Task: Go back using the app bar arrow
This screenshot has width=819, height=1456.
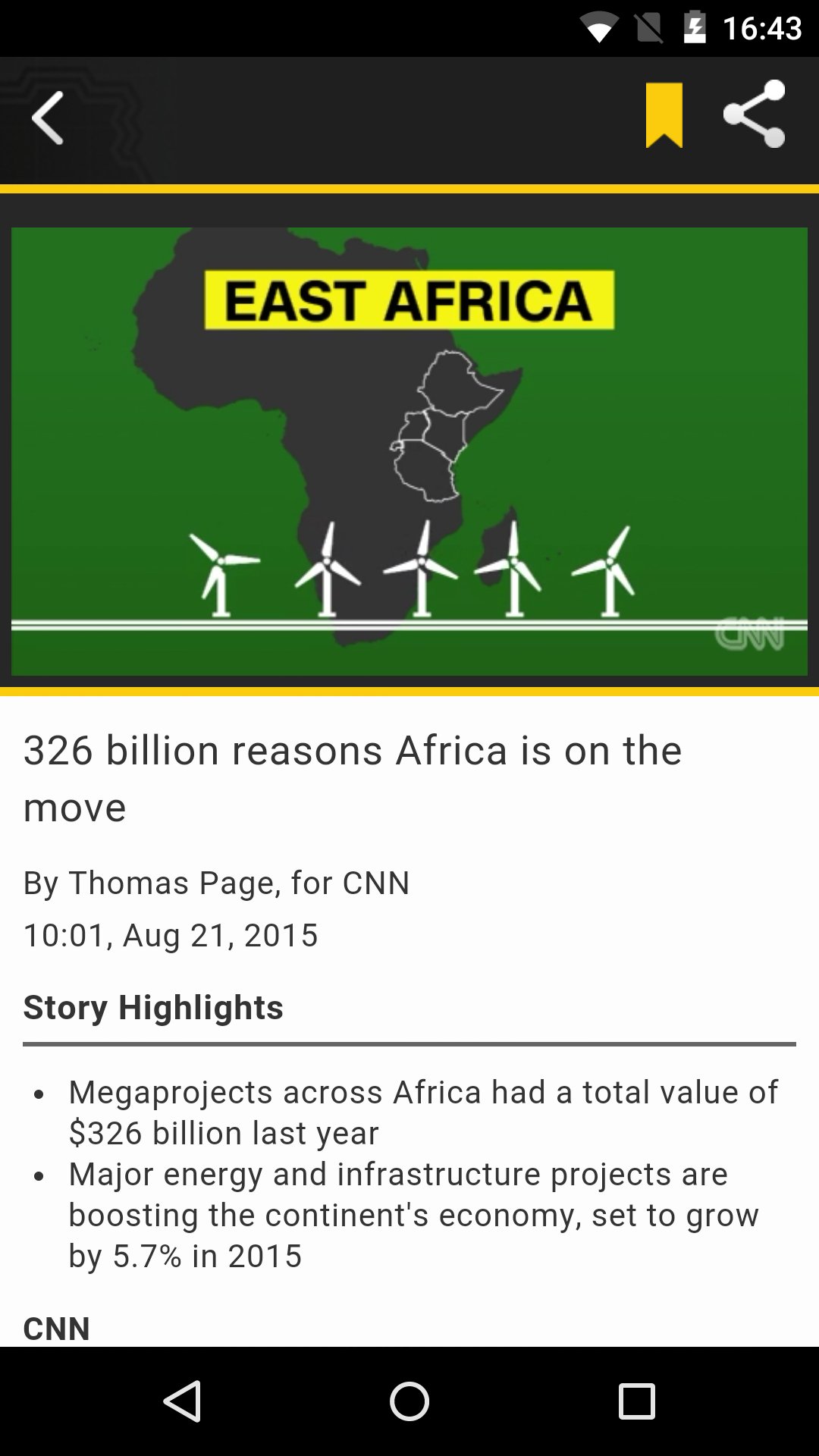Action: 47,118
